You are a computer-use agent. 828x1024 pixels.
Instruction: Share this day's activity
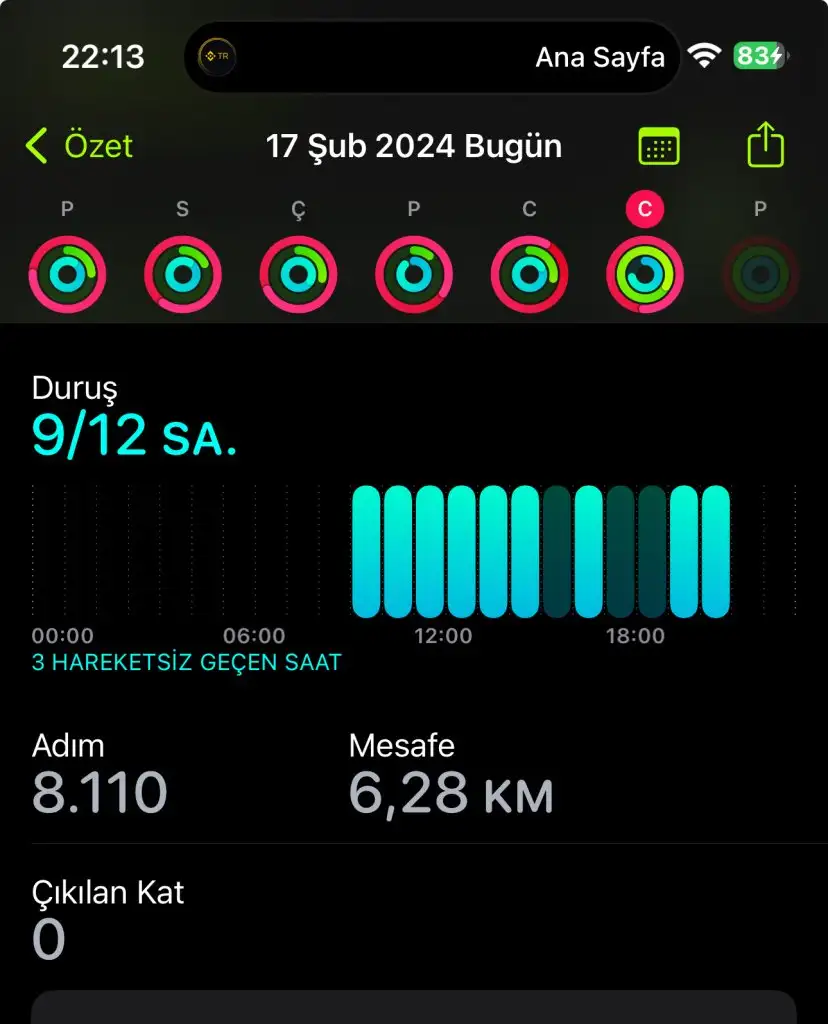(766, 146)
